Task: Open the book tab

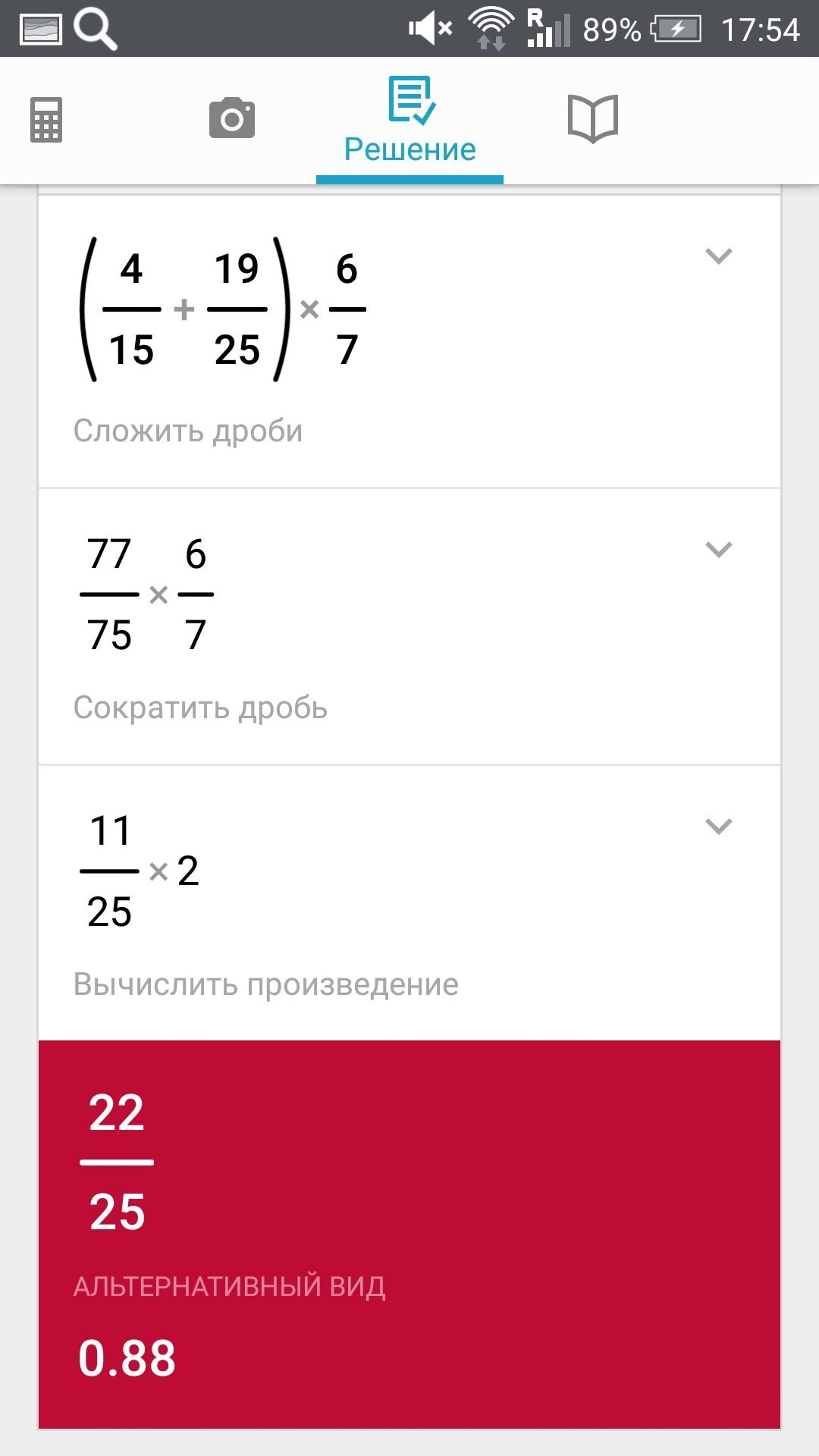Action: [x=593, y=119]
